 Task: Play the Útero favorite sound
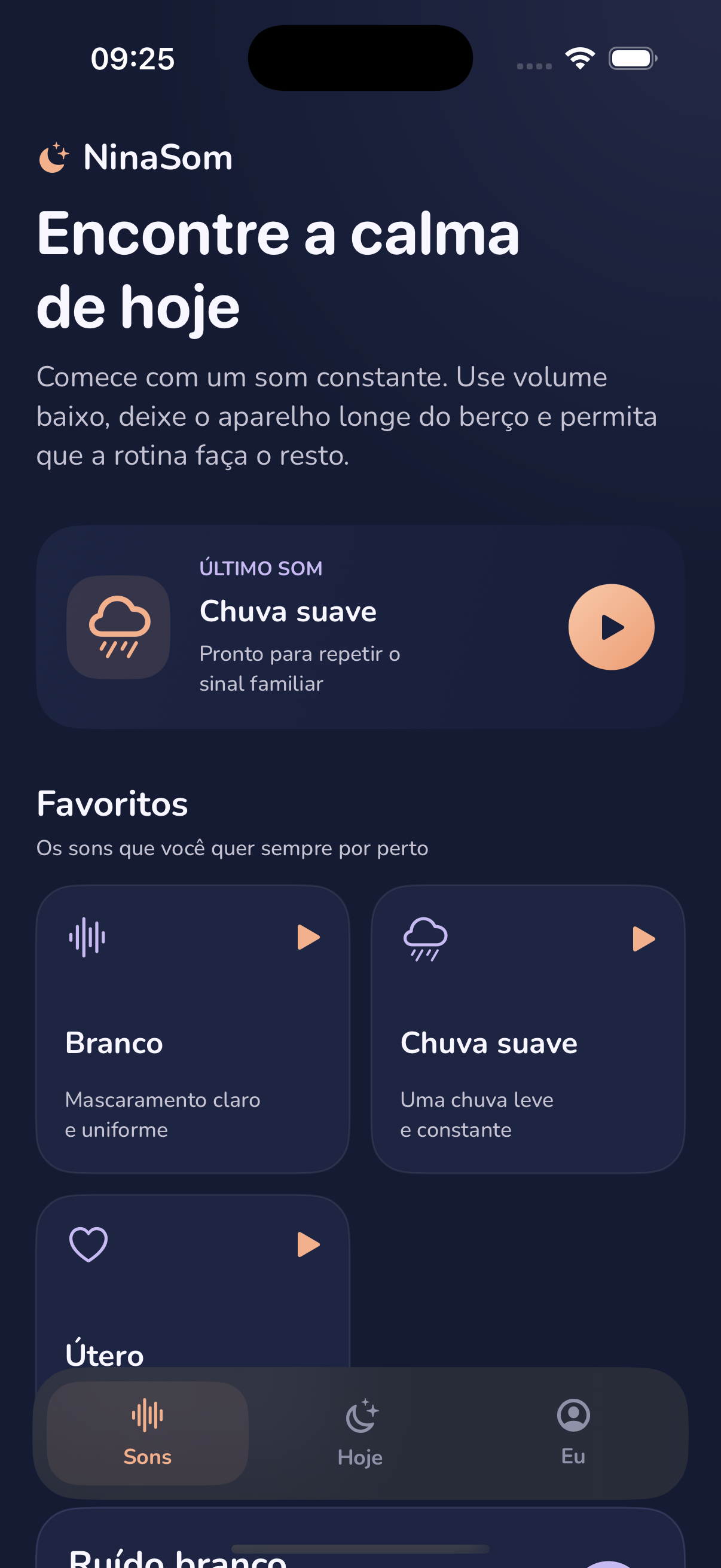point(308,1245)
